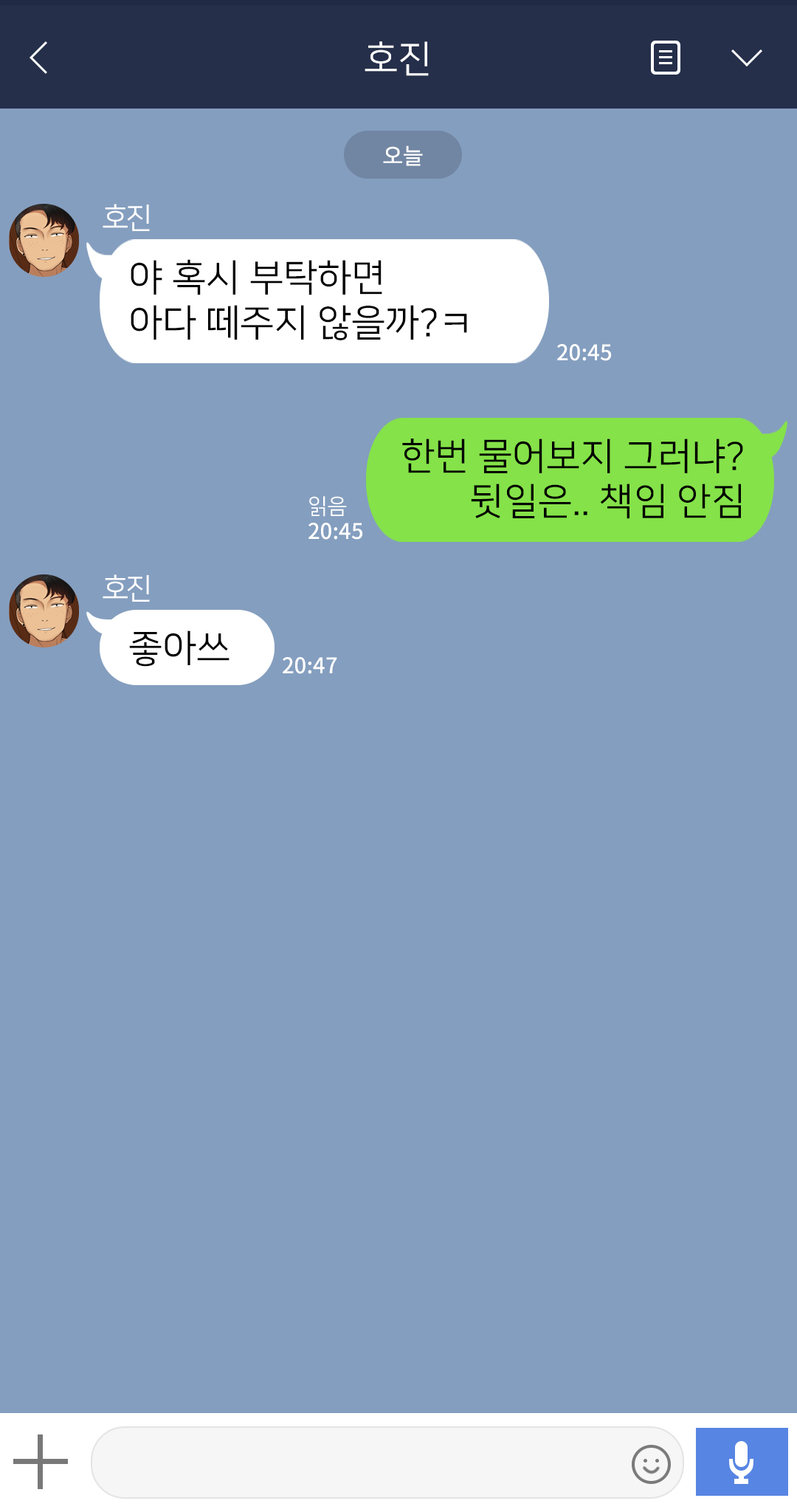Open the notes icon in the header
Screen dimensions: 797x1512
(665, 58)
